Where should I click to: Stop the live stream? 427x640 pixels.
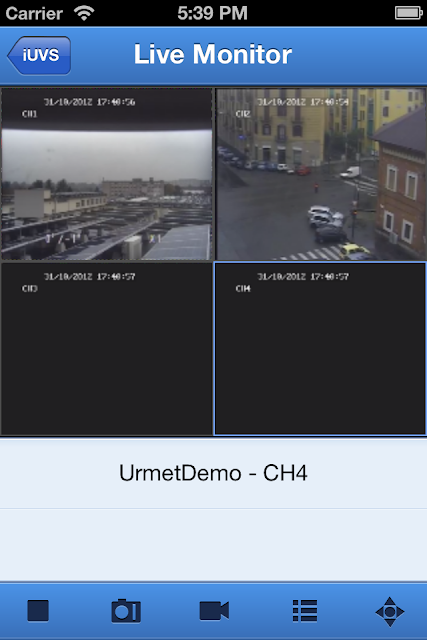[x=38, y=611]
